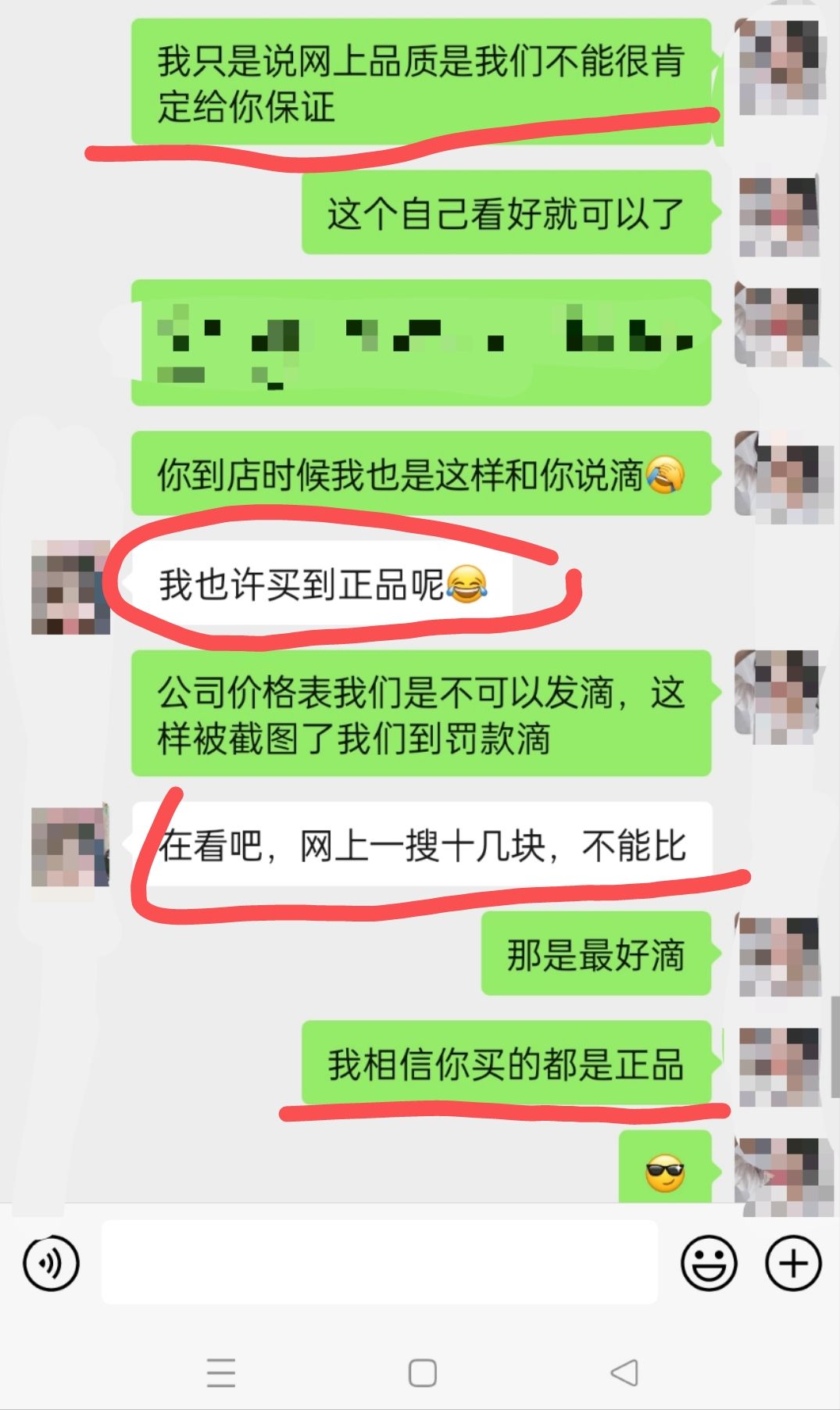
Task: Focus the message text field
Action: (x=379, y=1262)
